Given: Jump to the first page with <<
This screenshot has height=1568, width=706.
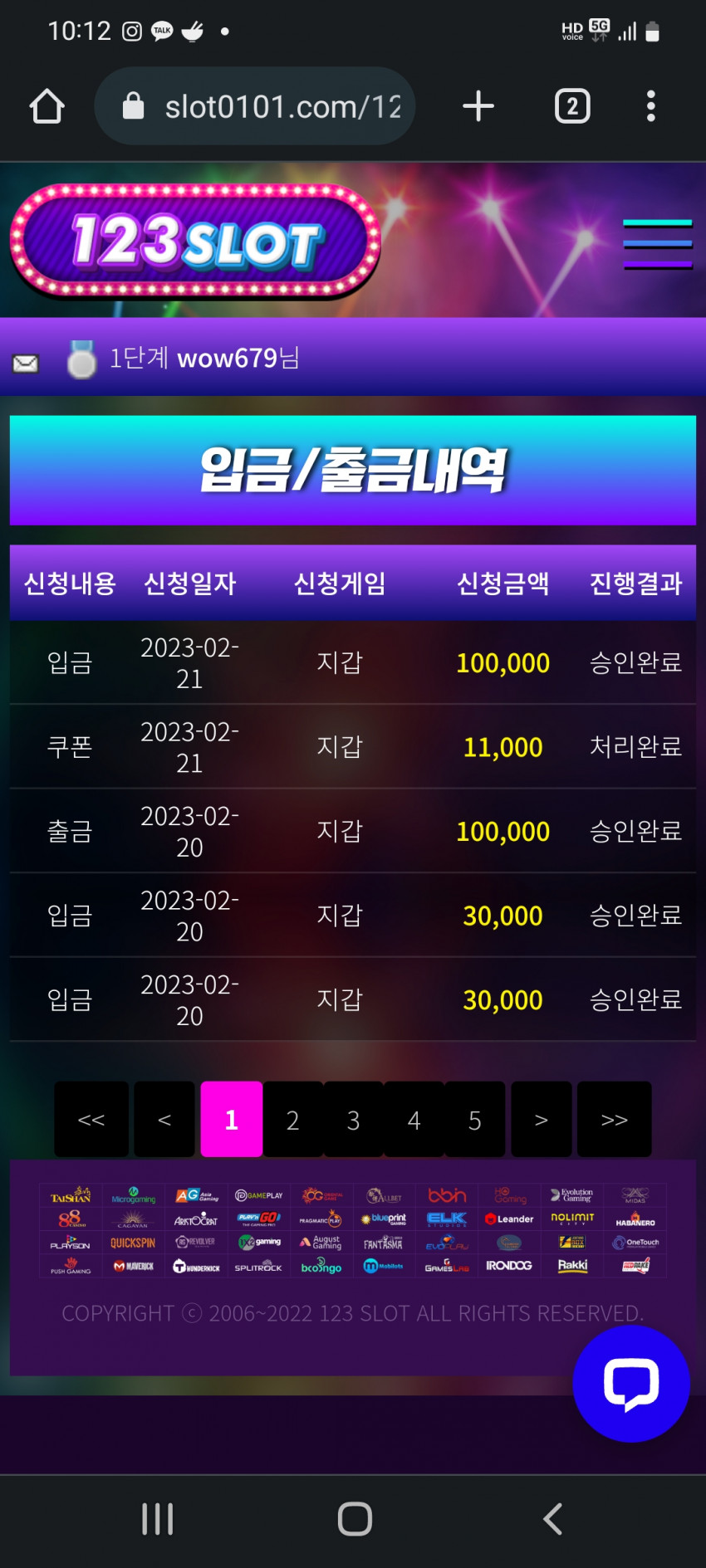Looking at the screenshot, I should pyautogui.click(x=91, y=1120).
